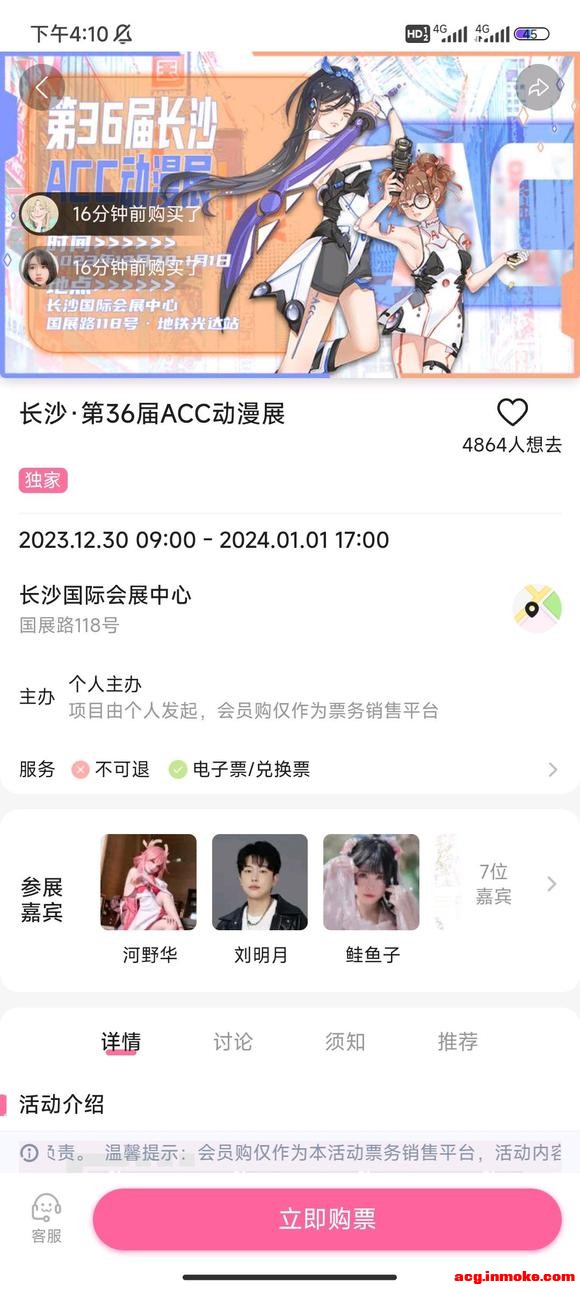Image resolution: width=580 pixels, height=1289 pixels.
Task: Open guest 鲑鱼子's profile
Action: pos(372,899)
